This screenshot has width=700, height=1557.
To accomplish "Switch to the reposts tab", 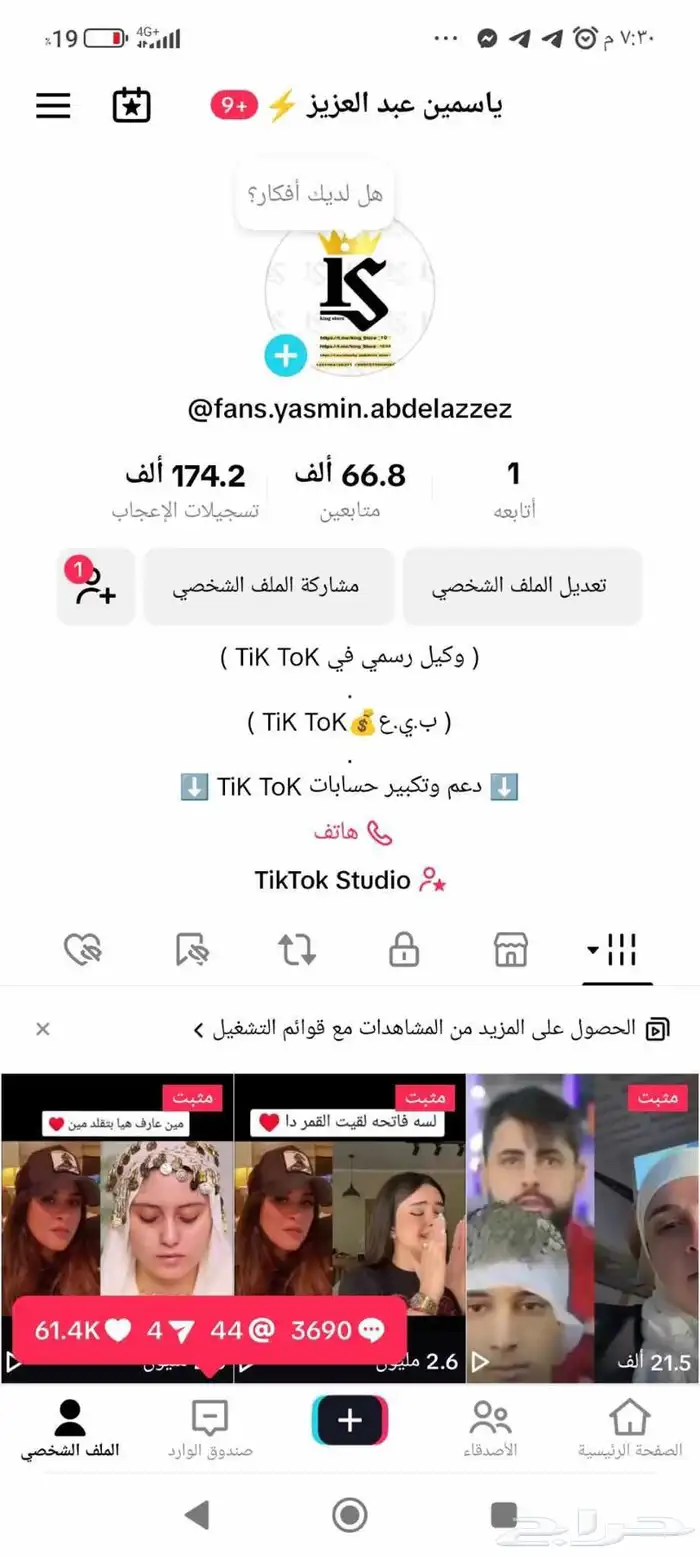I will pyautogui.click(x=297, y=950).
